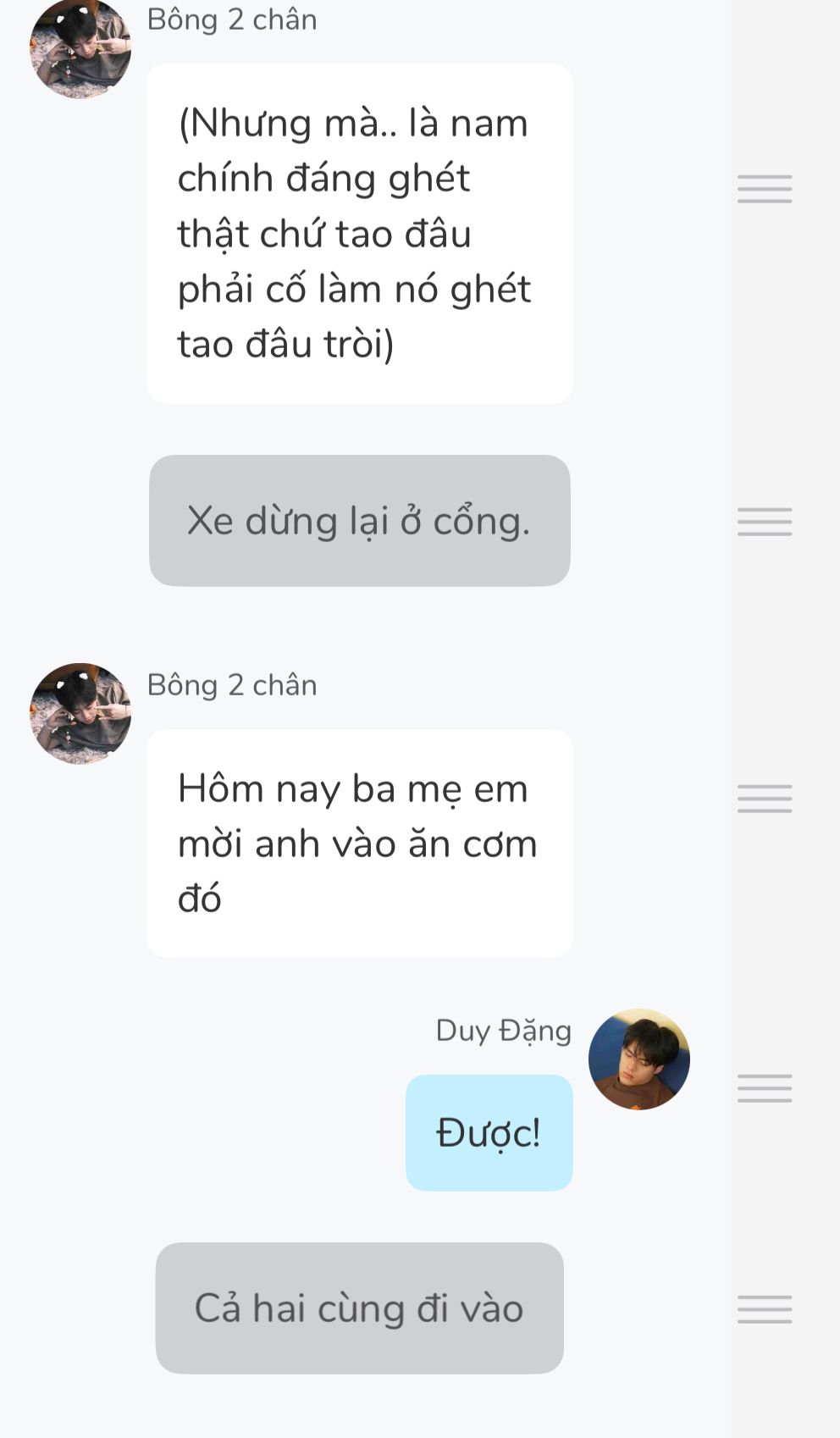This screenshot has width=840, height=1438.
Task: Open the message starting "(Nhưng mà.. là nam"
Action: coord(359,233)
